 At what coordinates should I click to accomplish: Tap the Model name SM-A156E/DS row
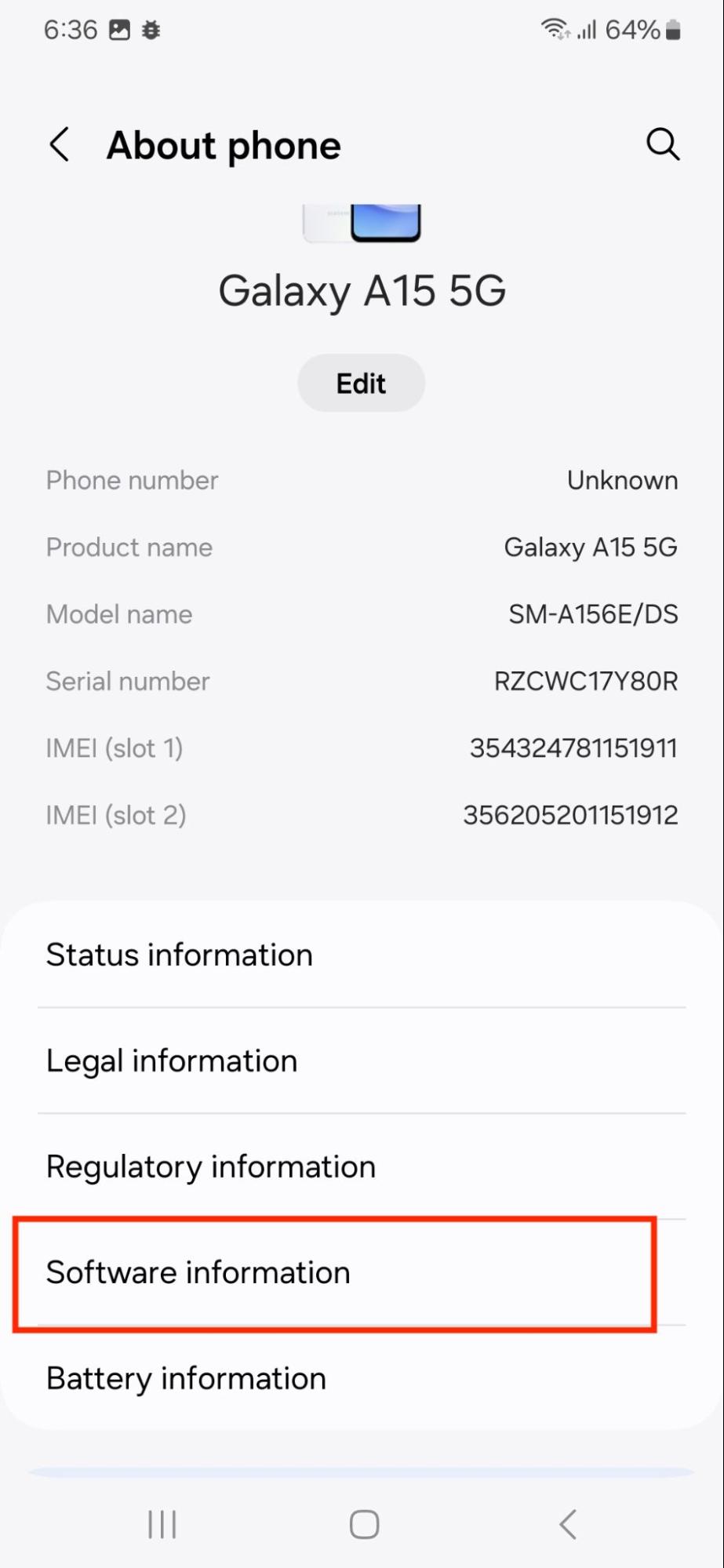point(362,614)
